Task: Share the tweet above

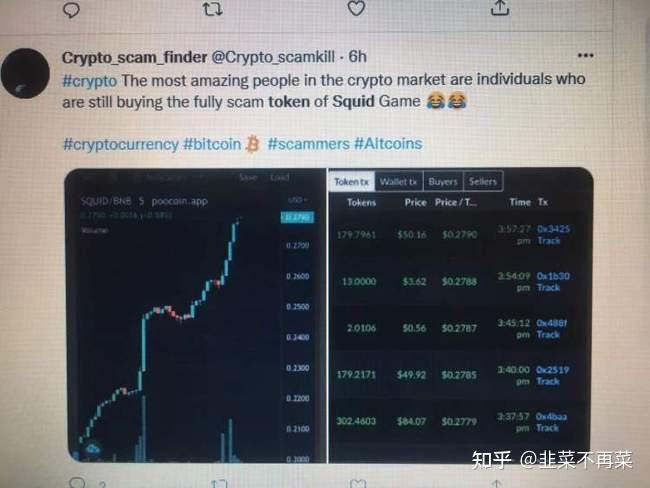Action: click(501, 8)
